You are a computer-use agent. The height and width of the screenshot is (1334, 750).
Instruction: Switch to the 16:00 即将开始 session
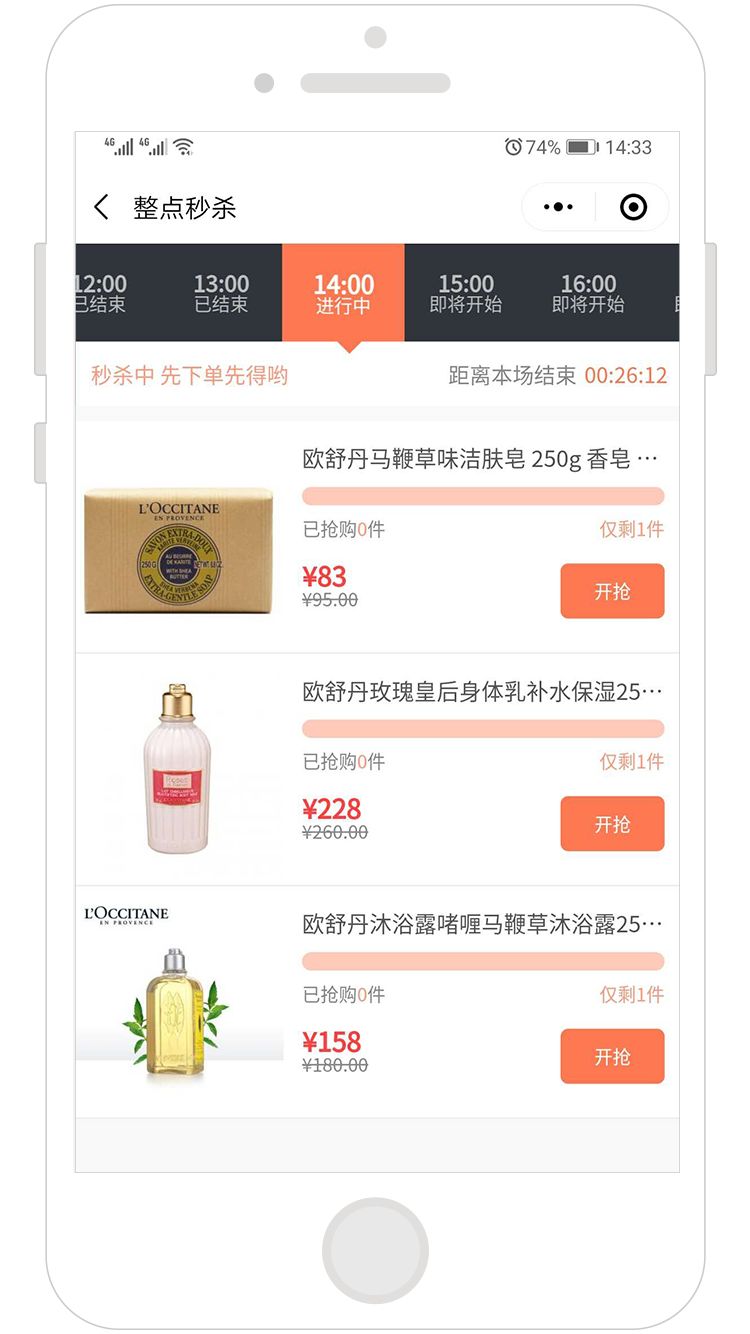point(588,293)
